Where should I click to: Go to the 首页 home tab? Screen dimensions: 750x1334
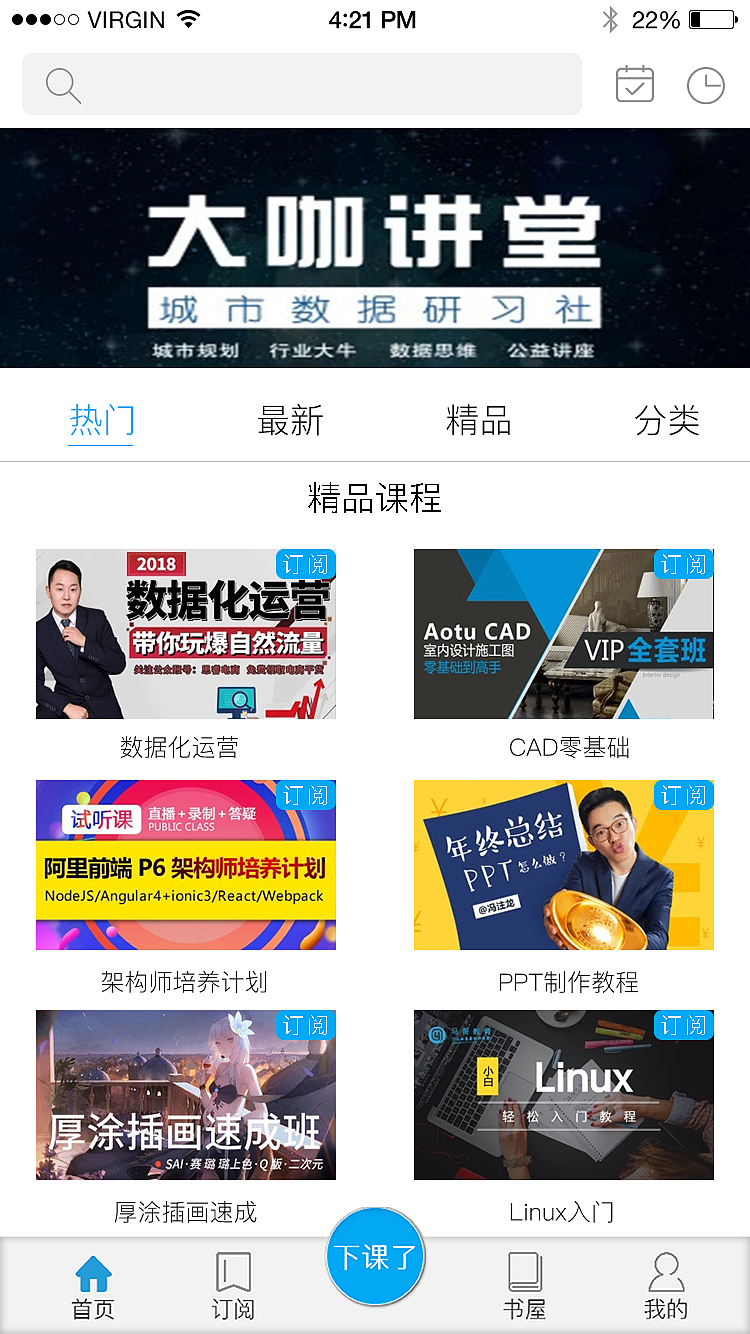click(93, 1286)
